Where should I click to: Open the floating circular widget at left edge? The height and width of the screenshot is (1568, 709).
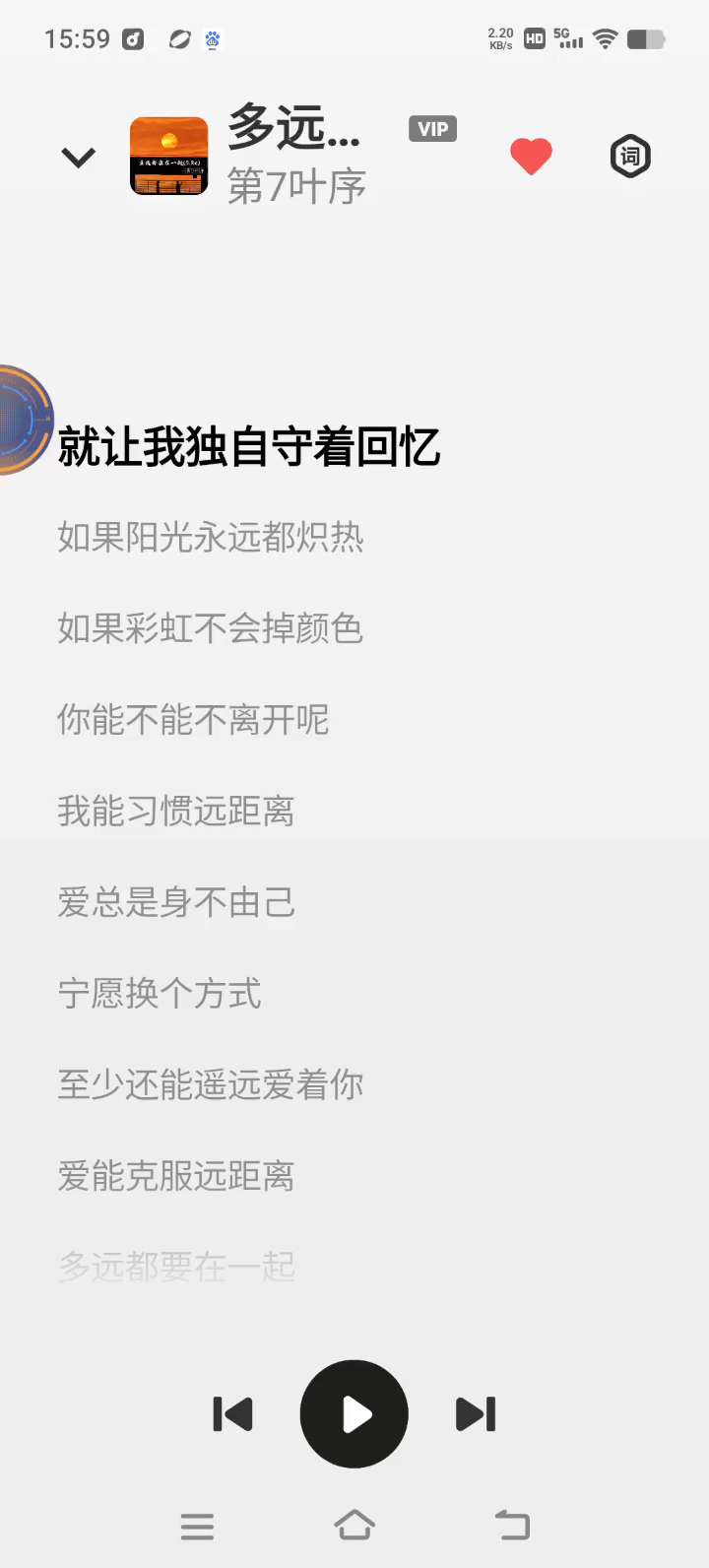point(22,421)
